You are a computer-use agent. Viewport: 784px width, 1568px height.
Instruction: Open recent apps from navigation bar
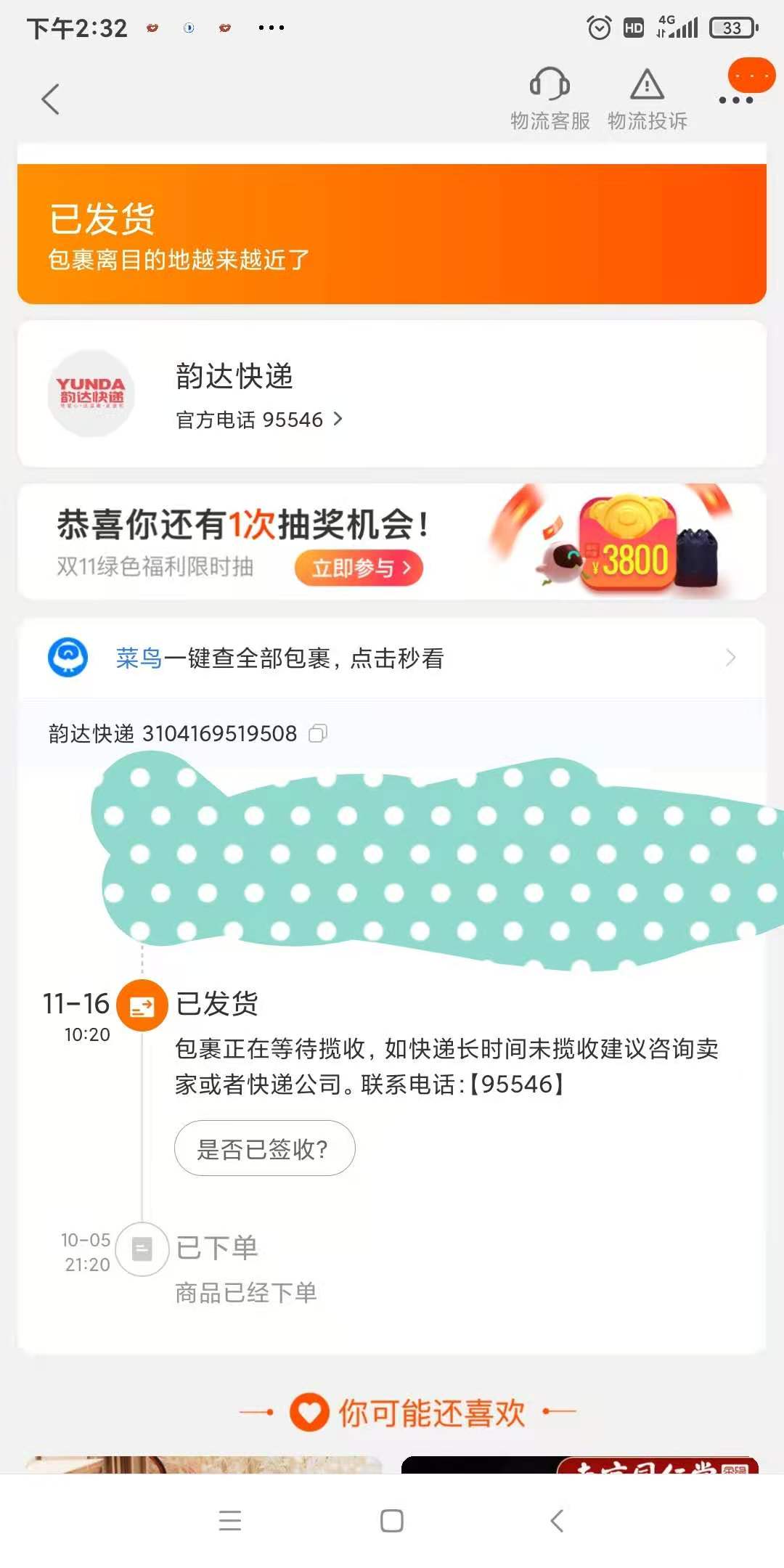(230, 1520)
